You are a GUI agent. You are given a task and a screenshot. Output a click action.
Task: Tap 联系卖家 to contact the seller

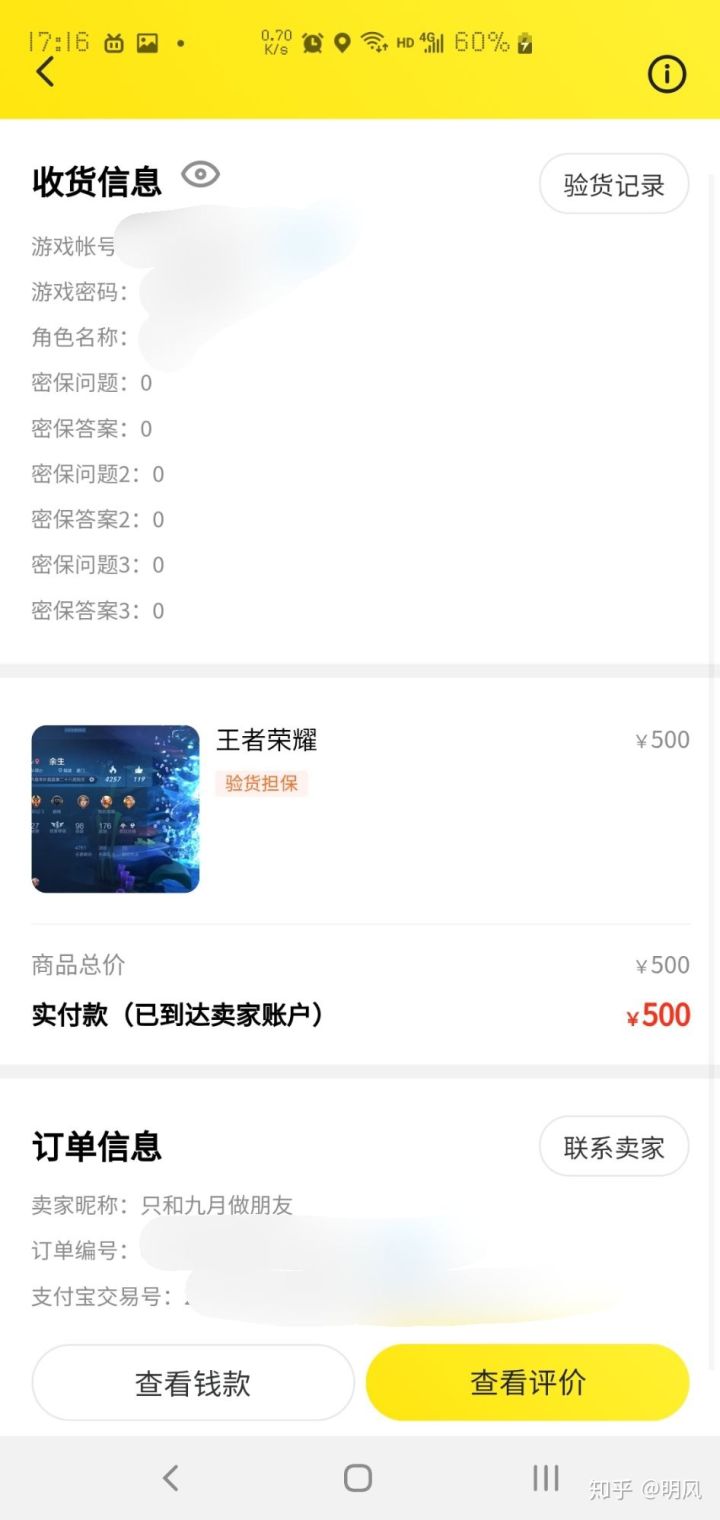pos(613,1147)
